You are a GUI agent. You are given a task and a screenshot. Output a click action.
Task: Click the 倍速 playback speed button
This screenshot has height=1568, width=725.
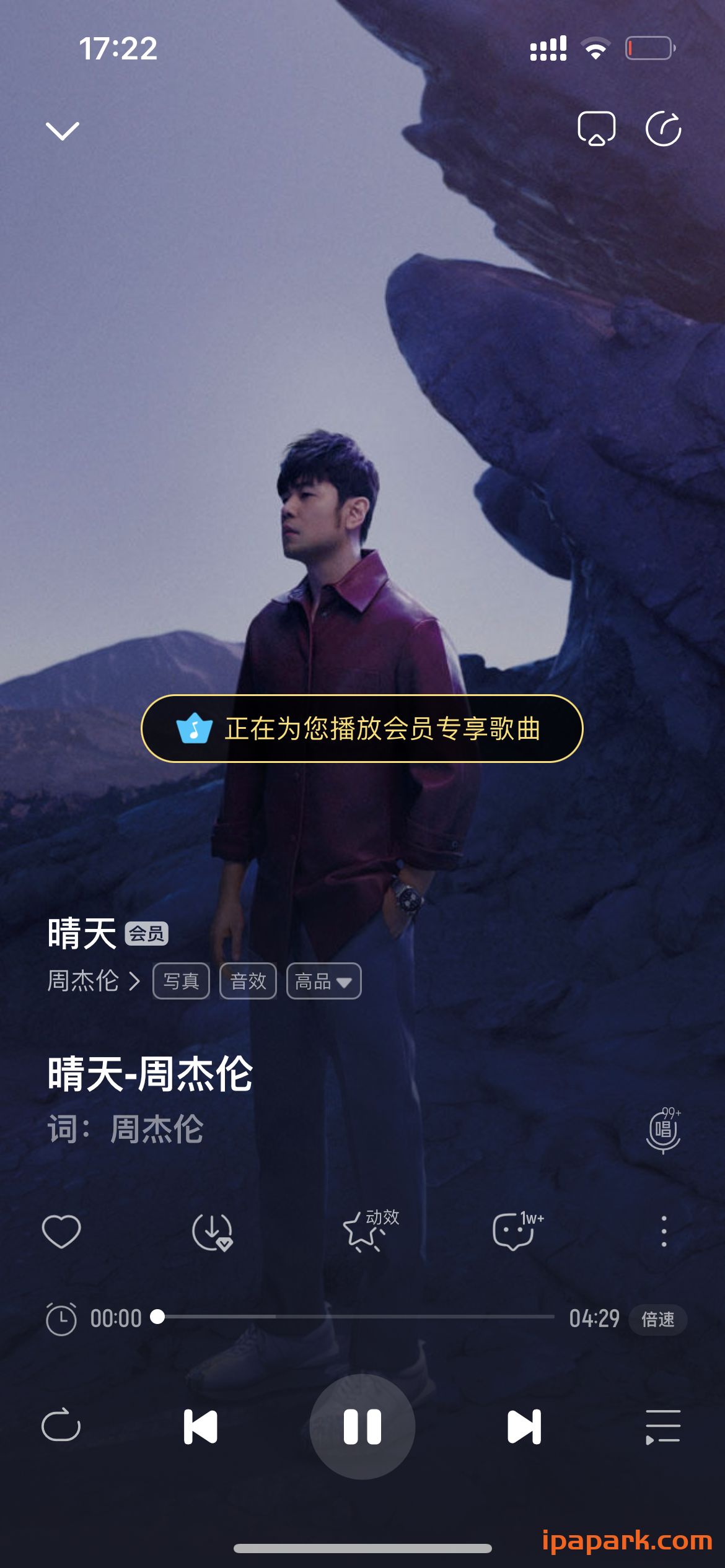click(x=657, y=1318)
